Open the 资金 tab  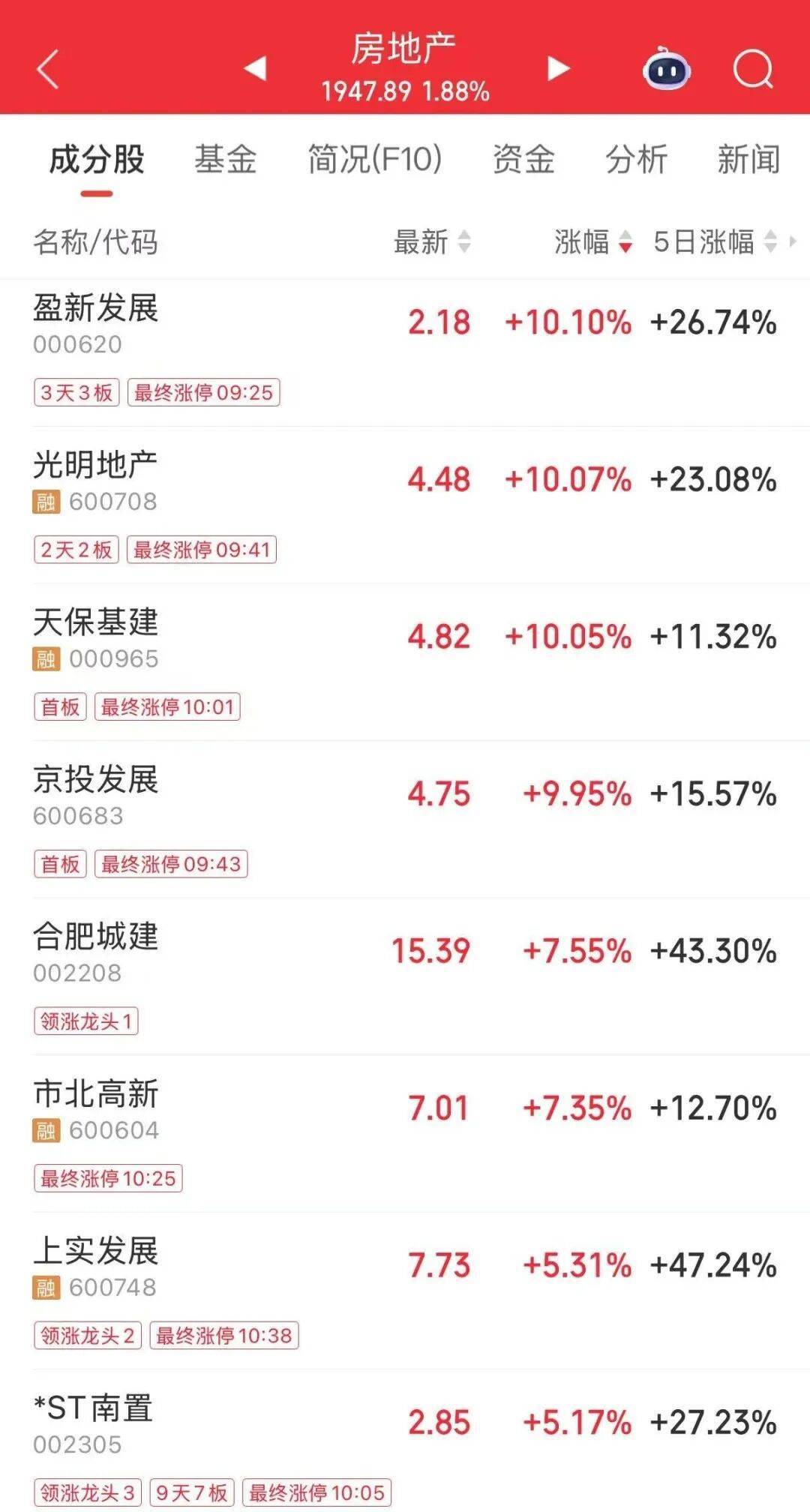[x=524, y=159]
